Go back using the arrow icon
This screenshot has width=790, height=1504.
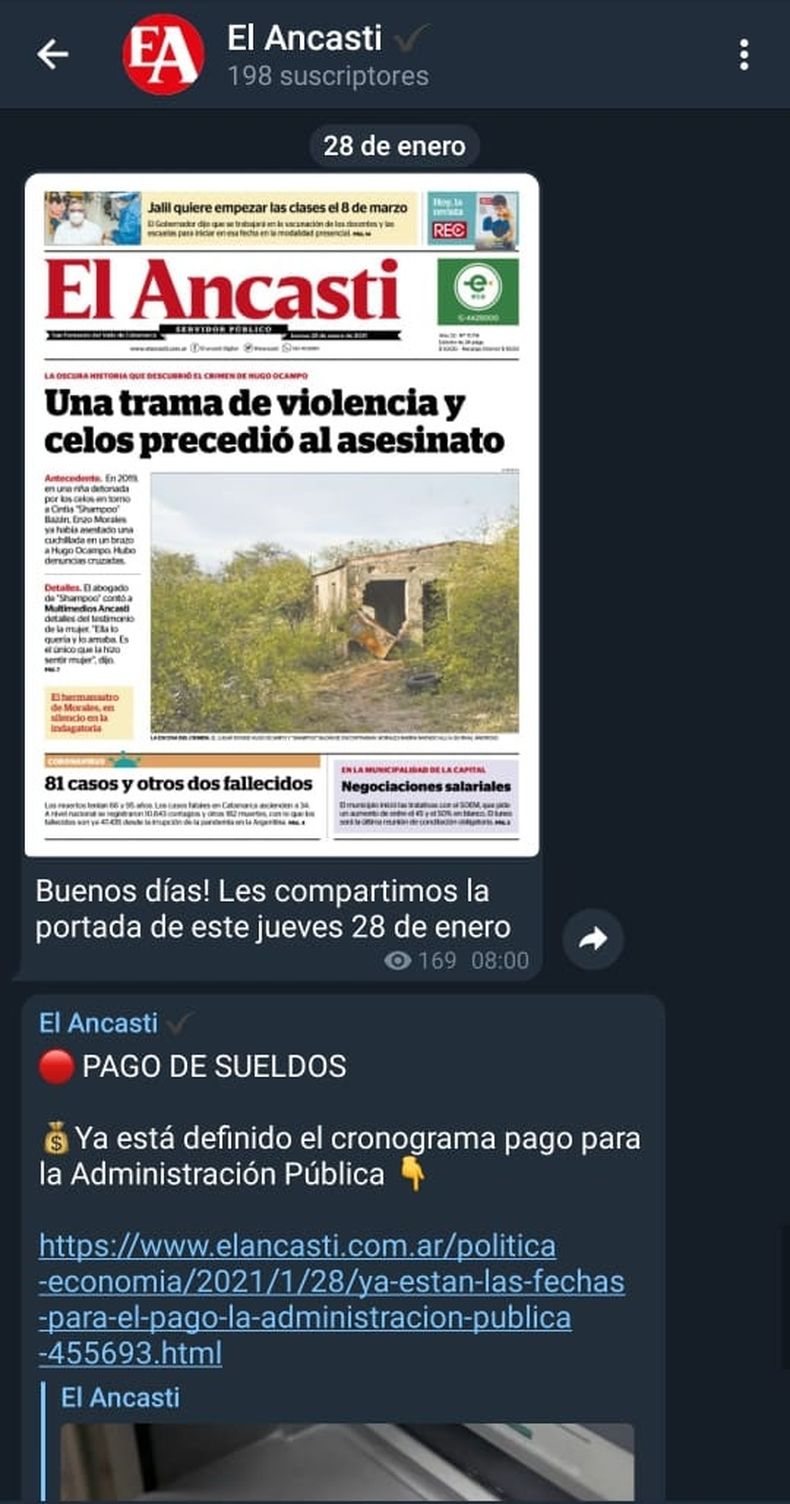point(53,54)
